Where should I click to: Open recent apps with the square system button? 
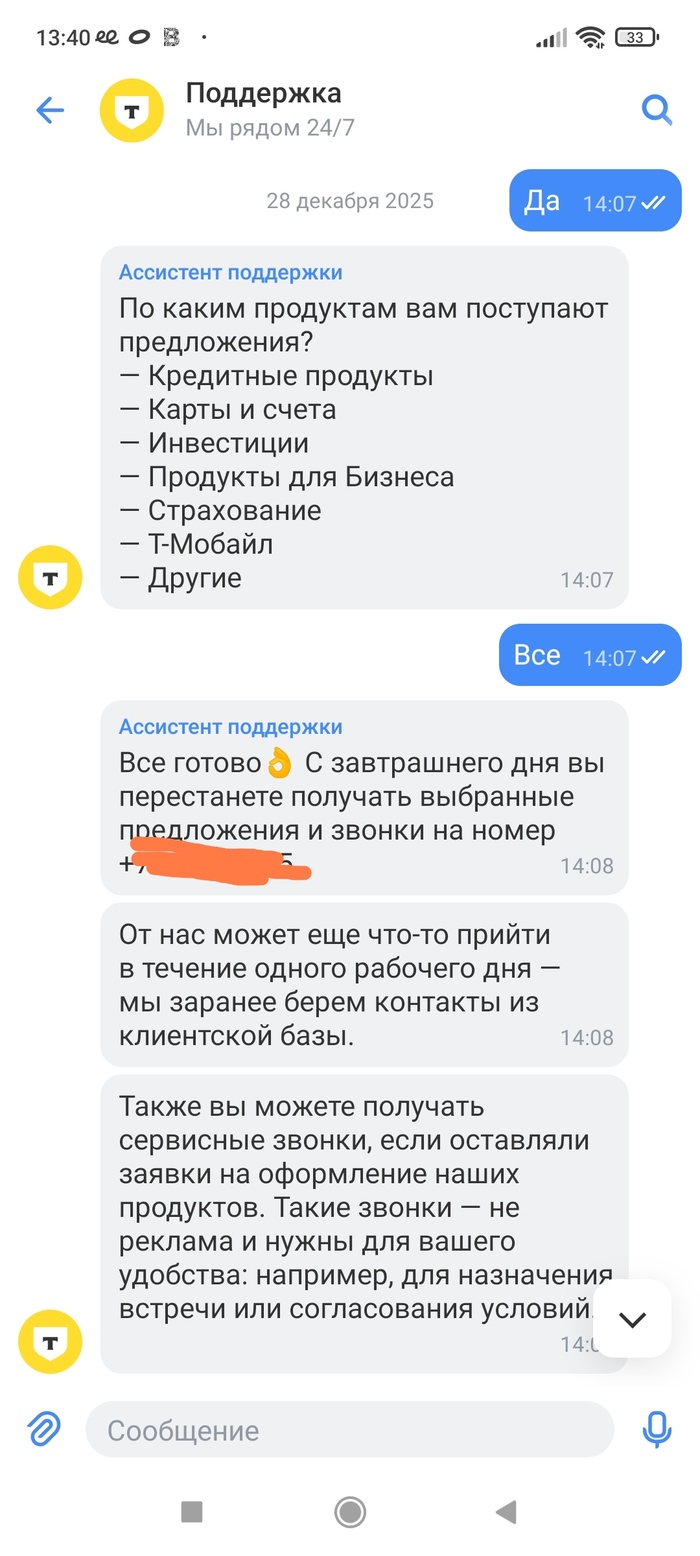coord(192,1511)
